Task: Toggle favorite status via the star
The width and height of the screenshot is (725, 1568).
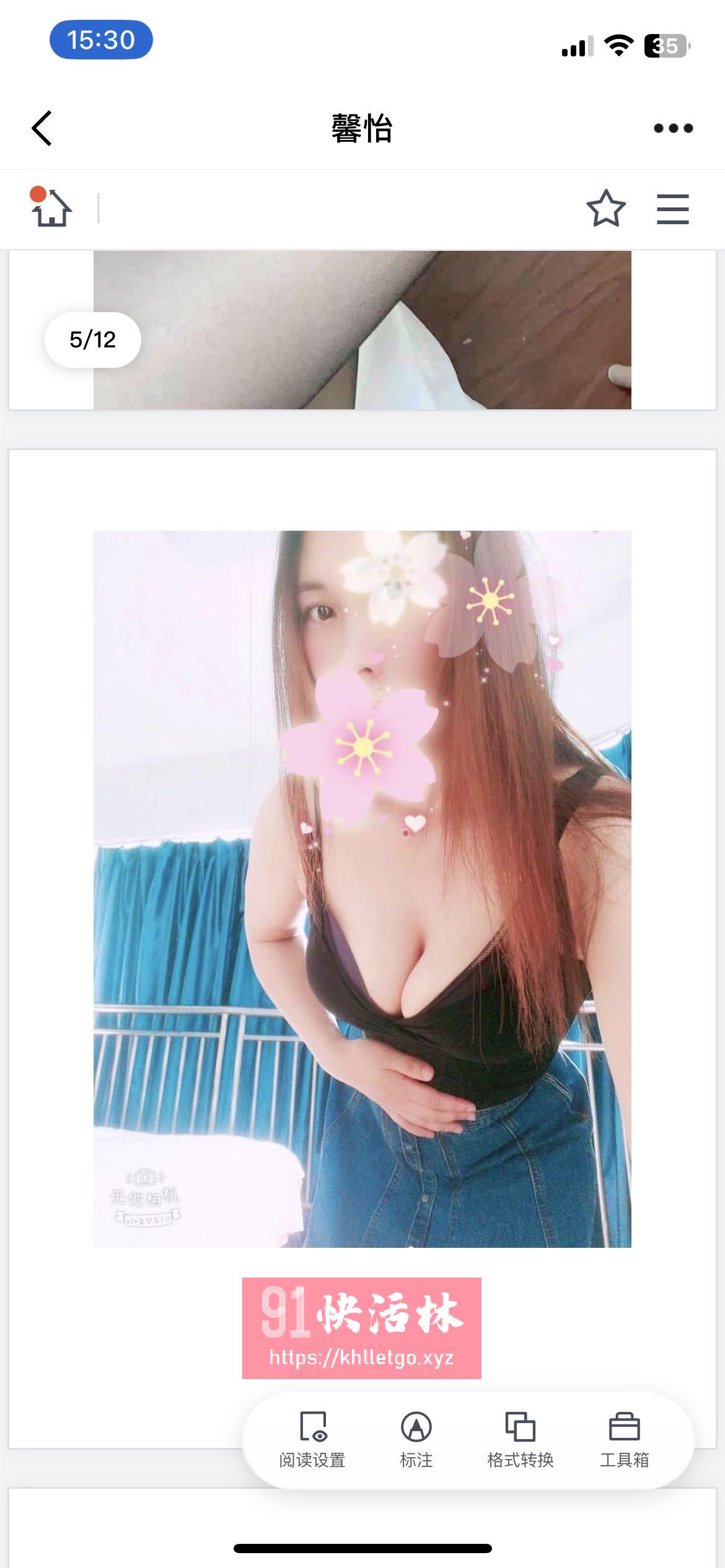Action: (607, 209)
